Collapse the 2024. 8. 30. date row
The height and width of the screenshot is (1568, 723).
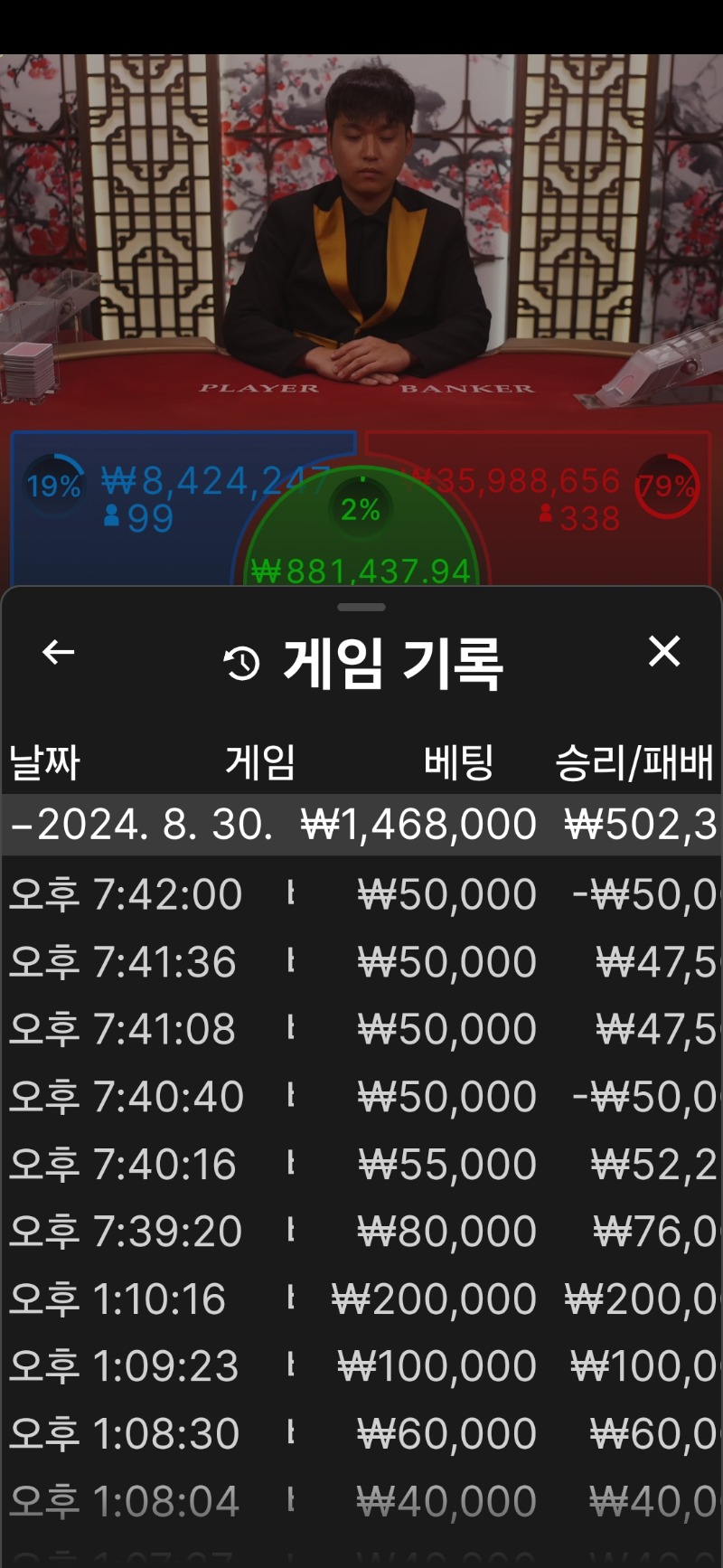[x=361, y=825]
